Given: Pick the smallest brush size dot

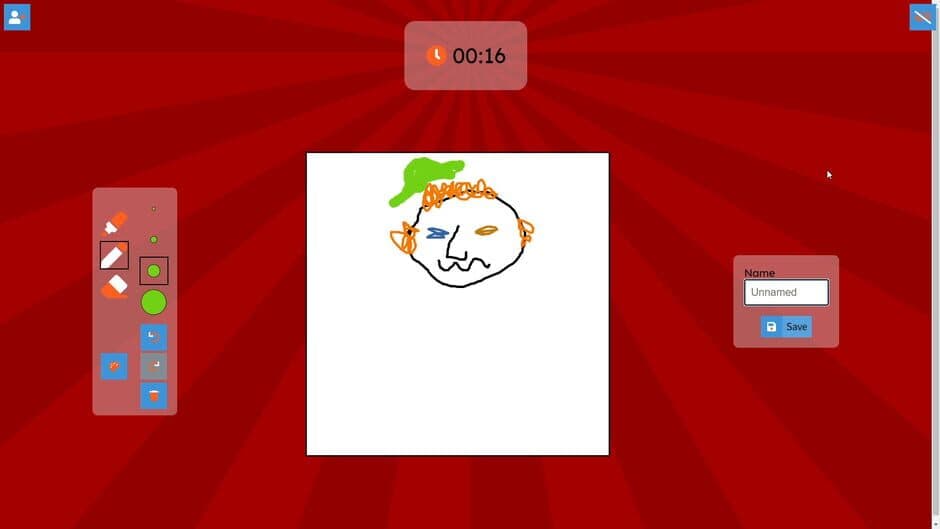Looking at the screenshot, I should tap(153, 209).
